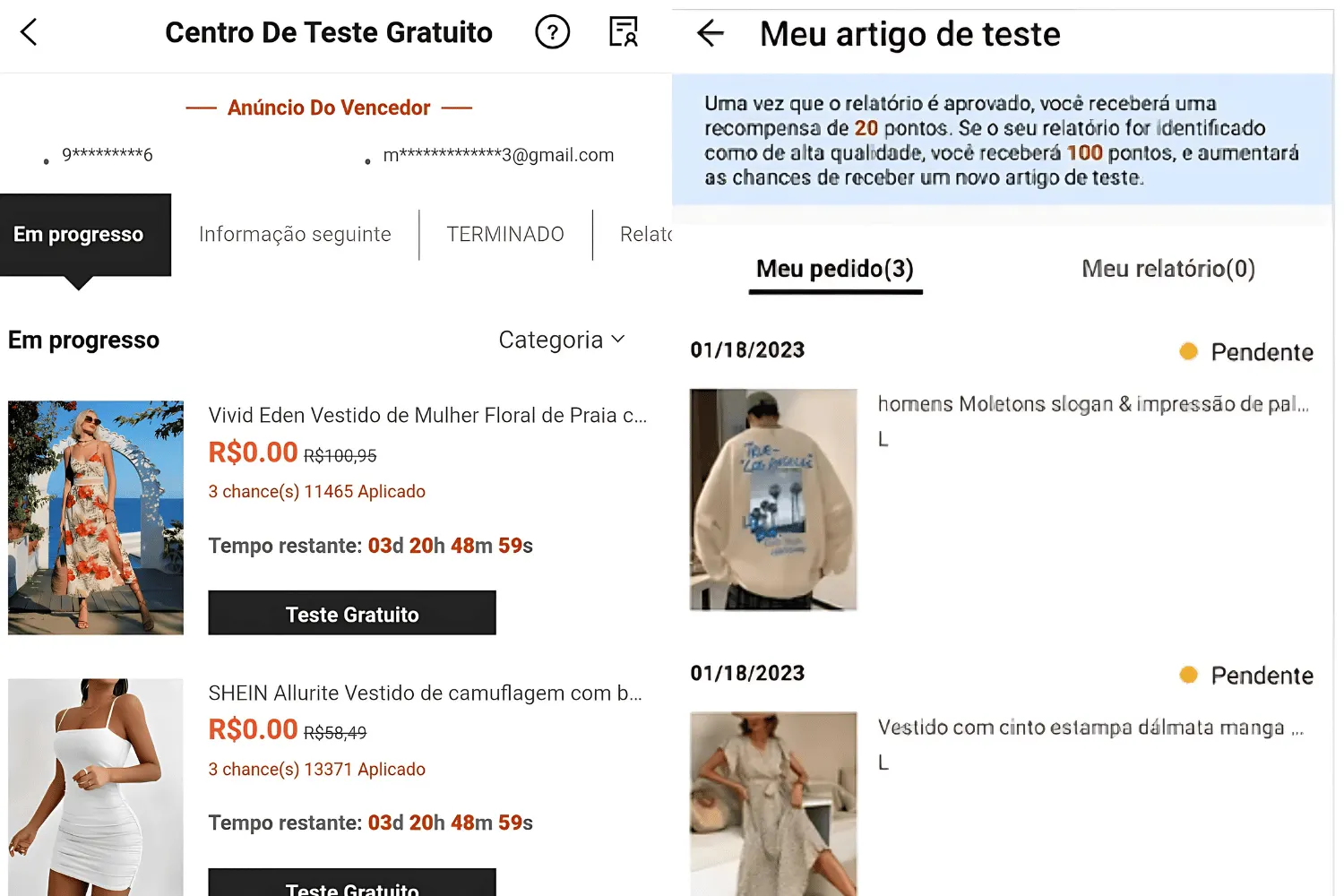Go back from Centro De Teste Gratuito
The image size is (1344, 896).
point(30,33)
